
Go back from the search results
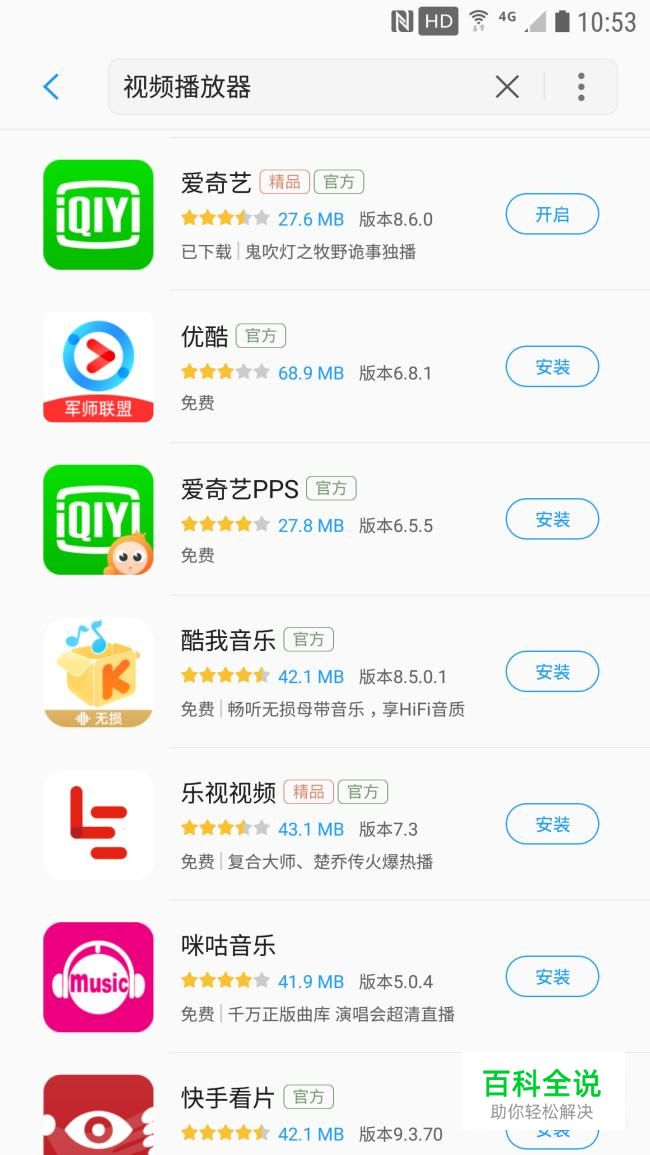pos(52,87)
